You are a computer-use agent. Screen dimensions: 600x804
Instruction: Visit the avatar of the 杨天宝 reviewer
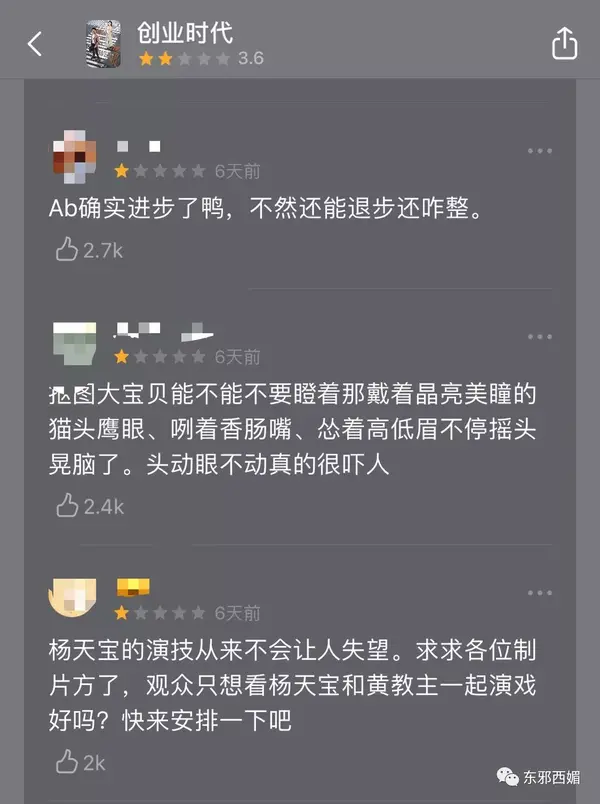(x=73, y=597)
